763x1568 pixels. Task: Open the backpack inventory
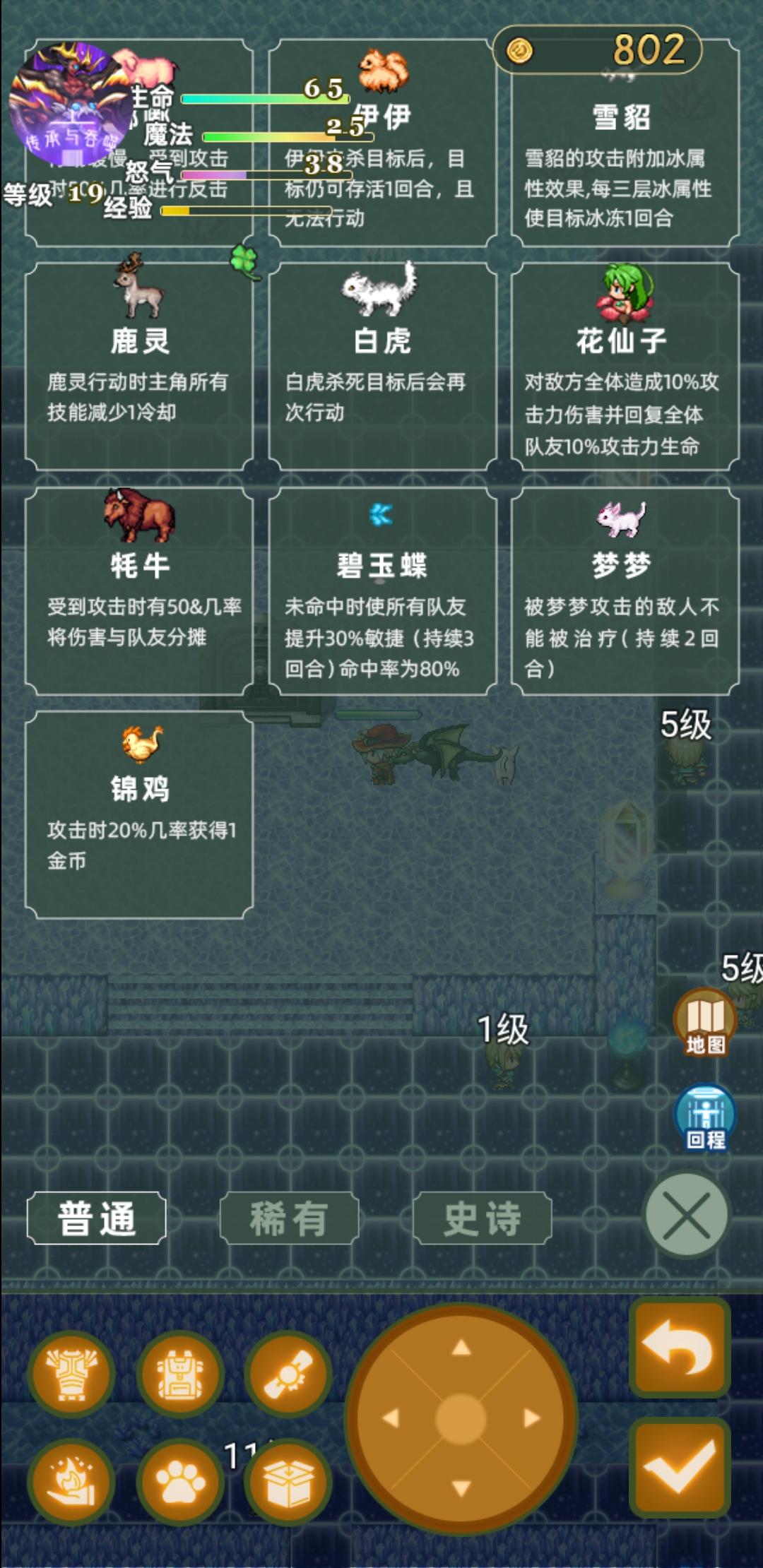tap(179, 1374)
